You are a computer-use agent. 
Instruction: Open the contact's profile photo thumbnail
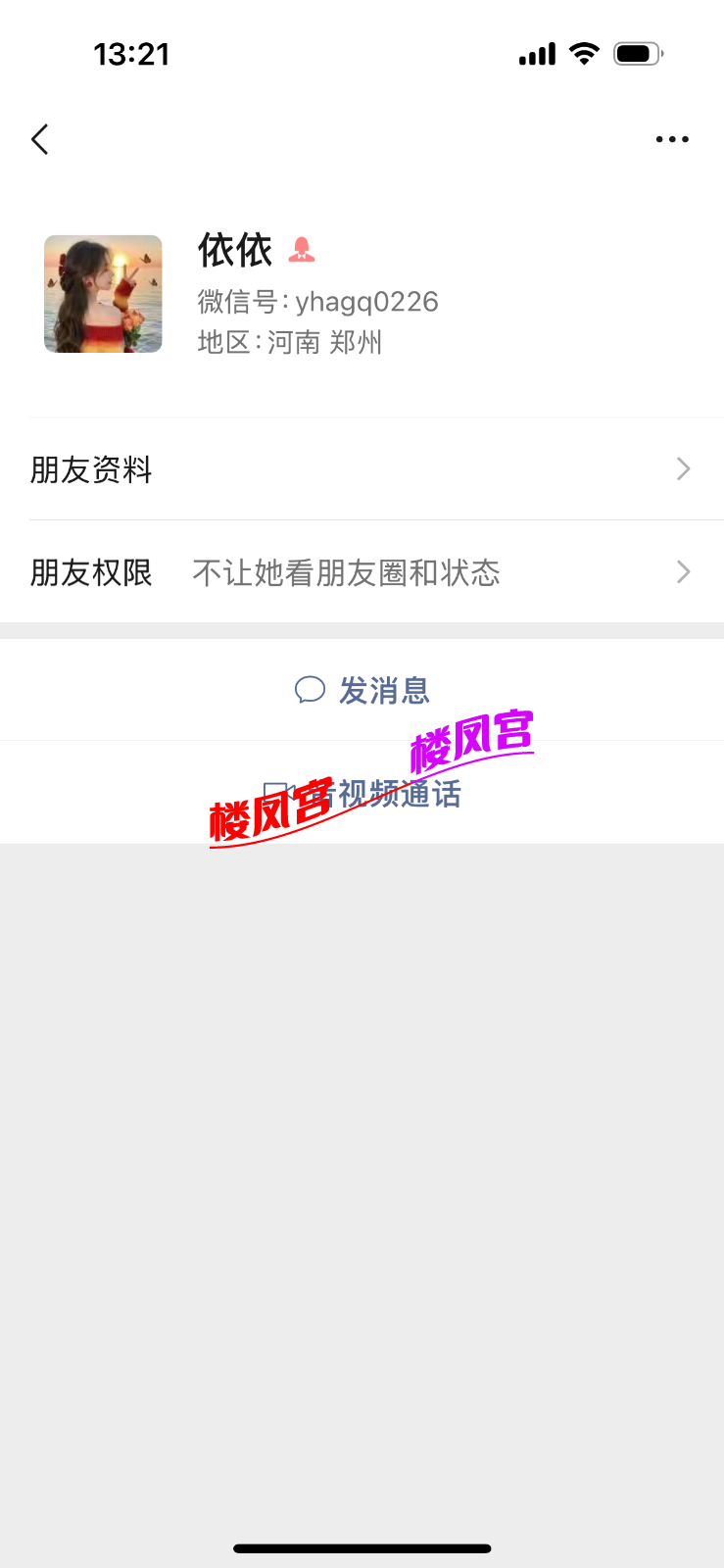pyautogui.click(x=103, y=292)
